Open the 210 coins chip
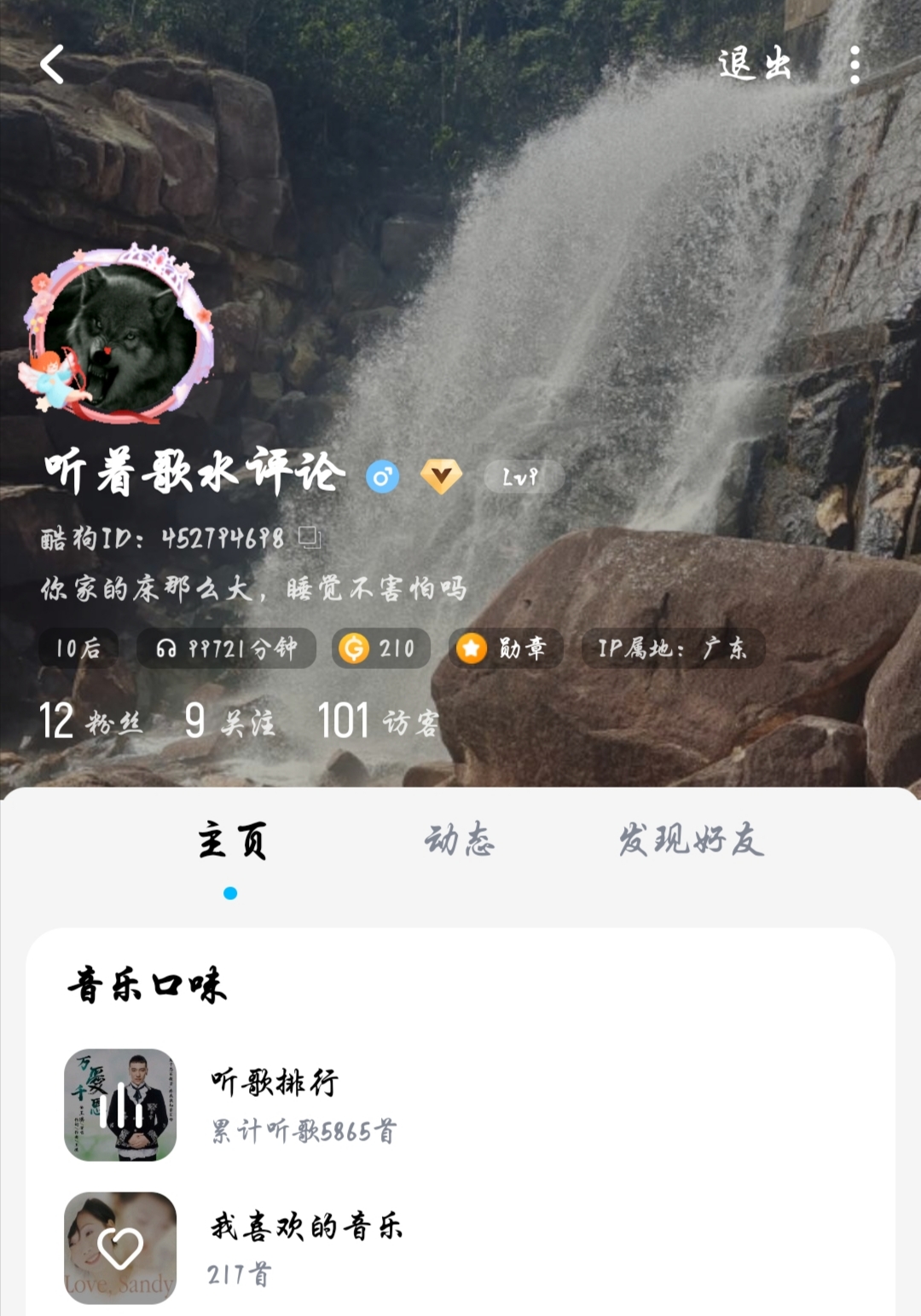 (380, 649)
